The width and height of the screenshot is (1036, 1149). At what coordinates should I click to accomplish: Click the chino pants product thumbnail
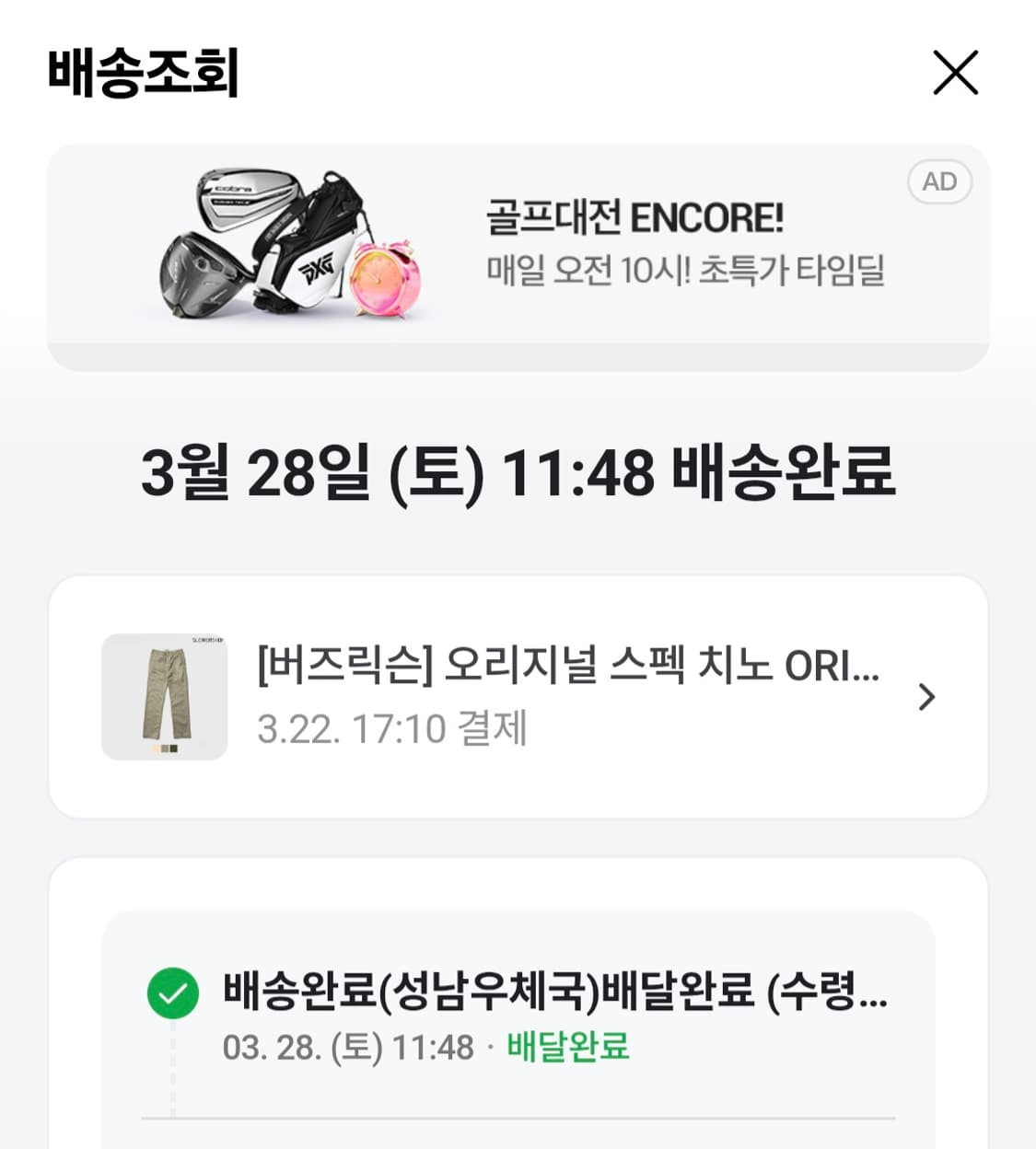(164, 697)
